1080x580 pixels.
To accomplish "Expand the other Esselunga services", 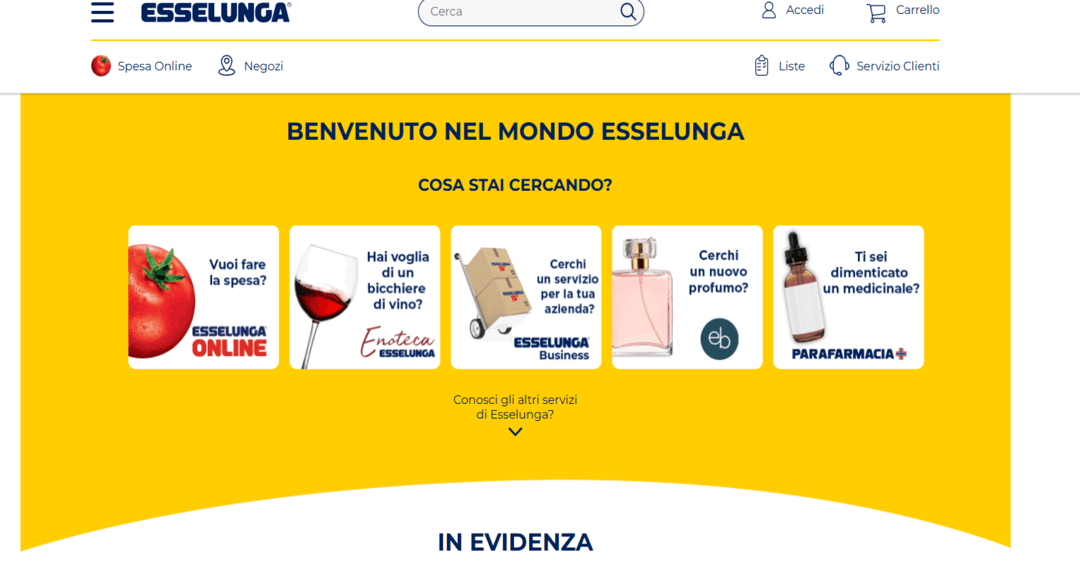I will [515, 431].
